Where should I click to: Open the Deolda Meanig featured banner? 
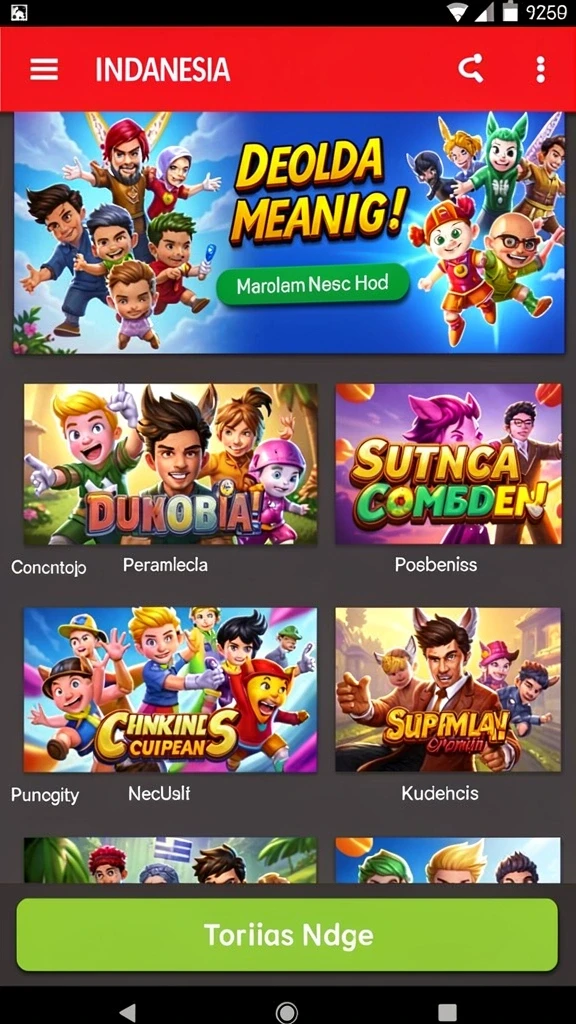coord(289,232)
